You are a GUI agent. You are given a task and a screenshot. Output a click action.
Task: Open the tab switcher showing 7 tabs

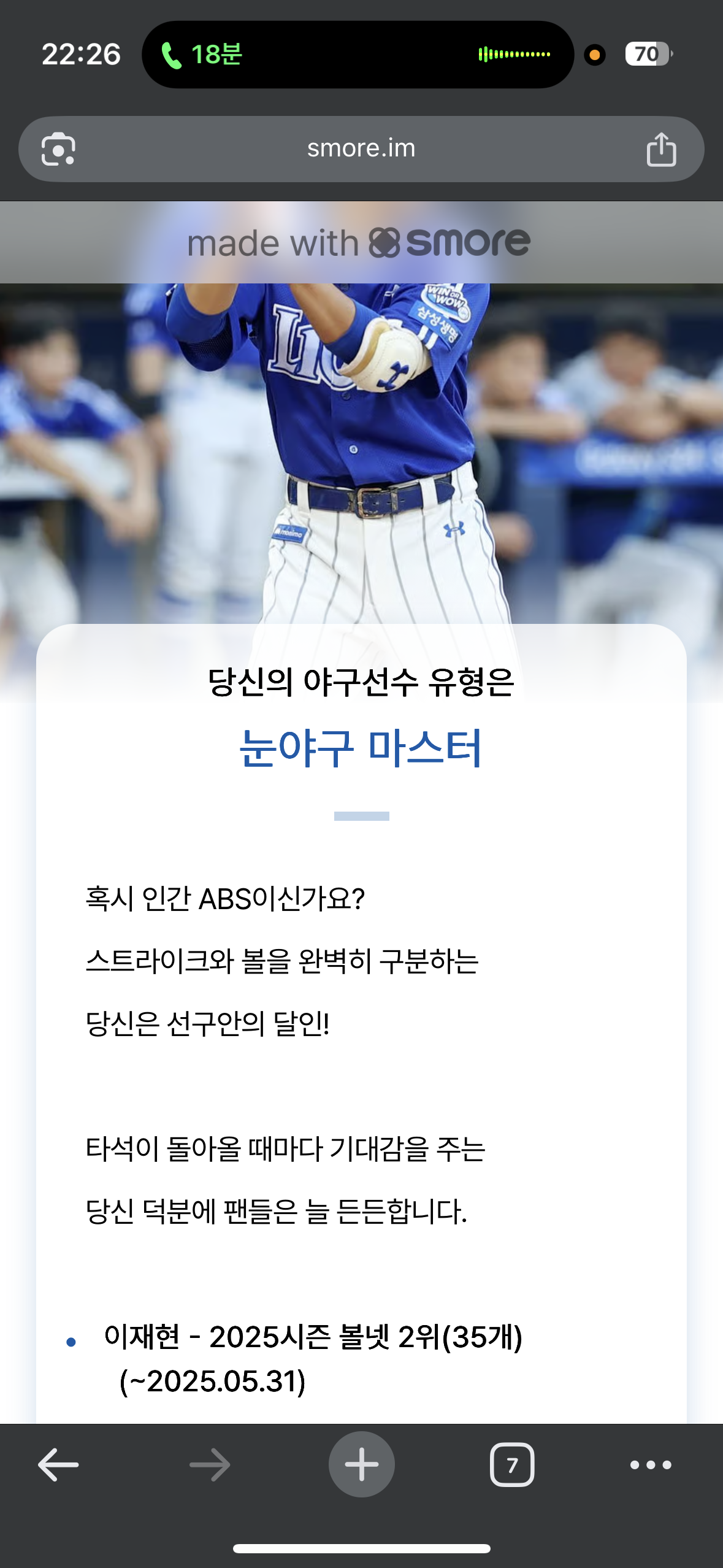(512, 1464)
